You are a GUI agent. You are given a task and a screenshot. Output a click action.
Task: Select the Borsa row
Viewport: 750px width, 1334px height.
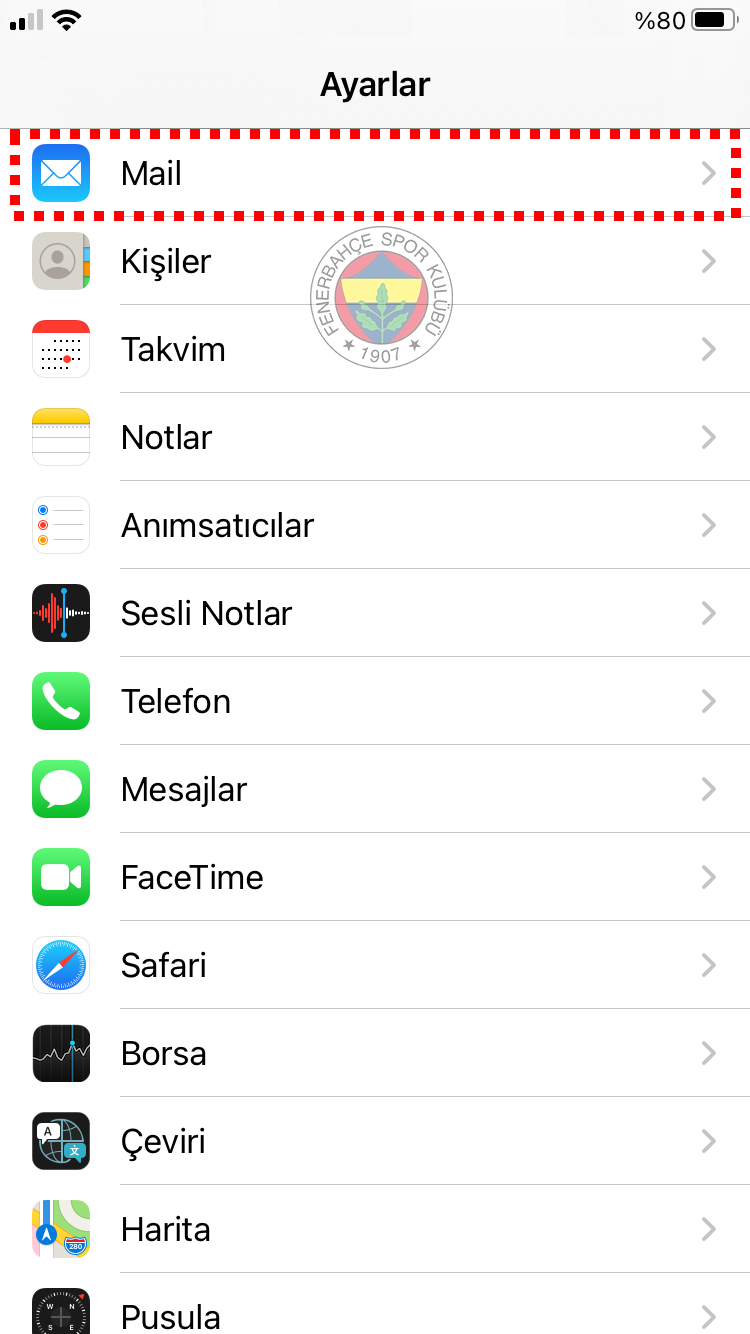pos(375,1053)
